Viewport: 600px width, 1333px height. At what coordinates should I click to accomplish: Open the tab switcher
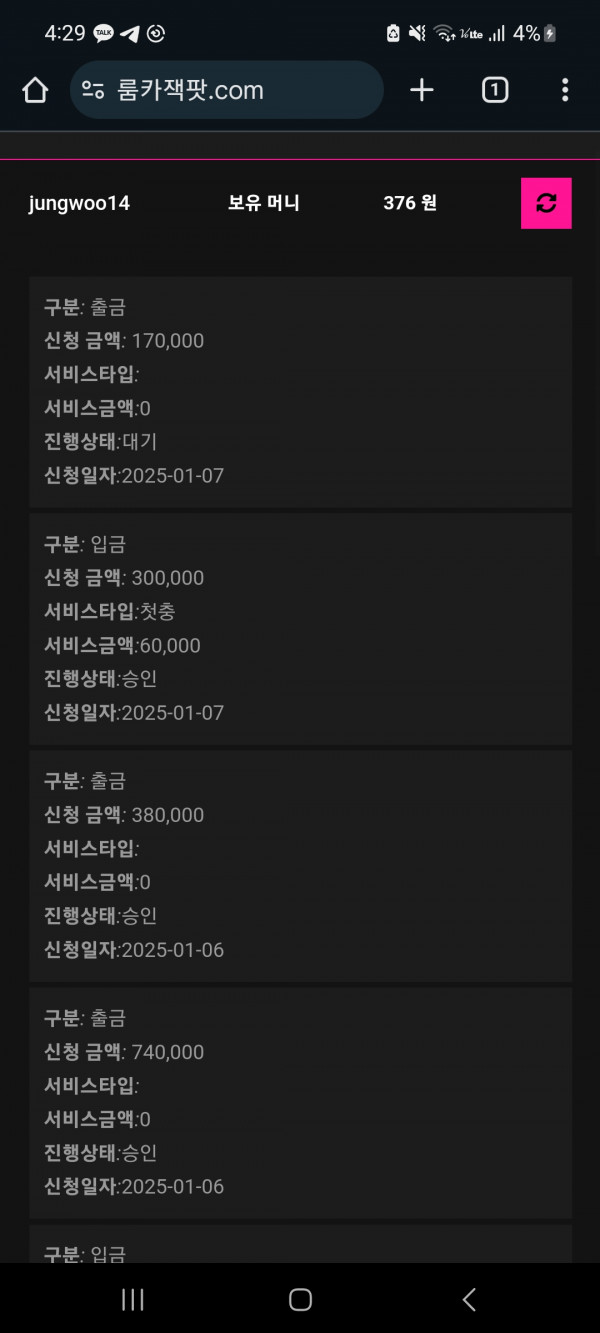pos(494,91)
